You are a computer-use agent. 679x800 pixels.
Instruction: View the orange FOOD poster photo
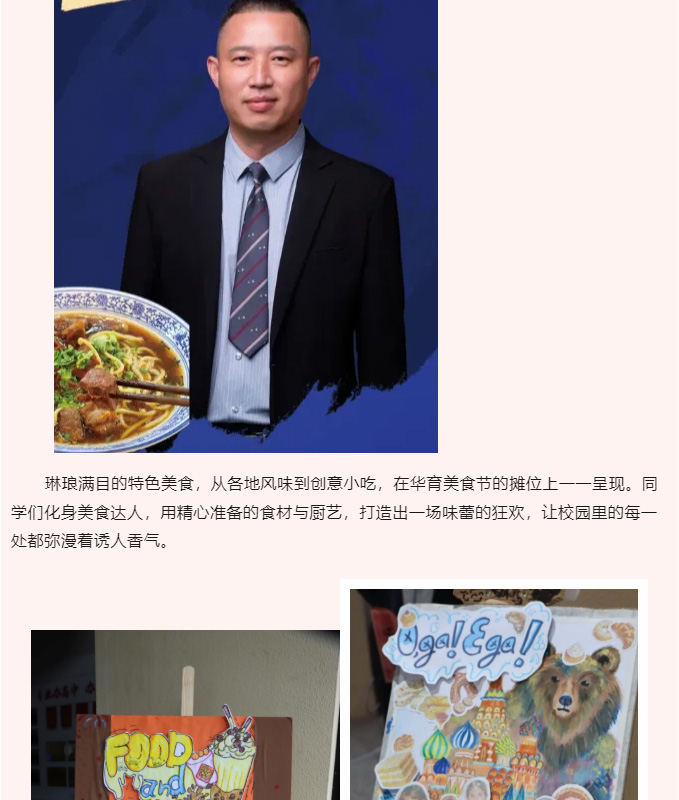click(x=185, y=715)
